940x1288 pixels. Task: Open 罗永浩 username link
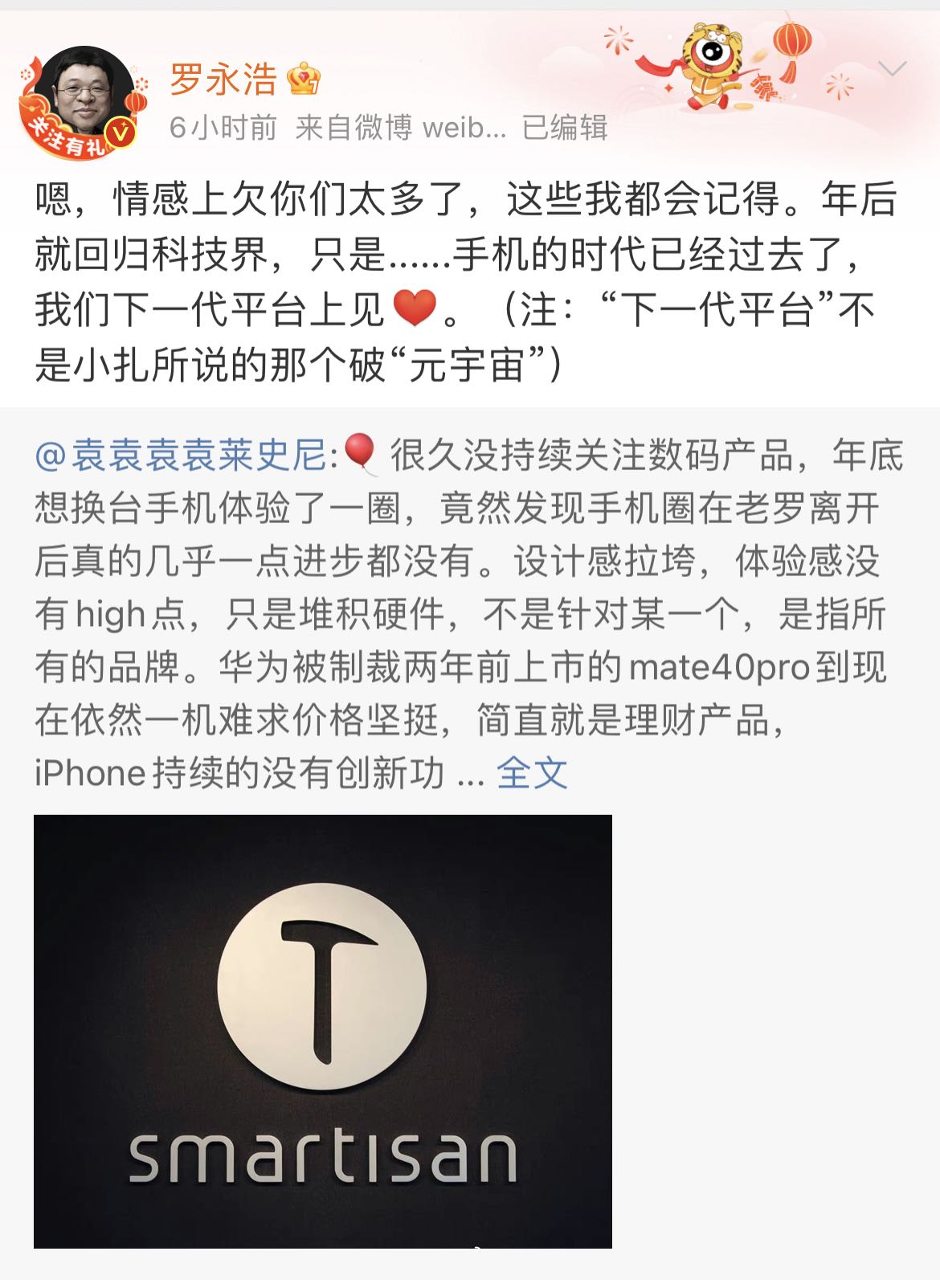coord(223,80)
